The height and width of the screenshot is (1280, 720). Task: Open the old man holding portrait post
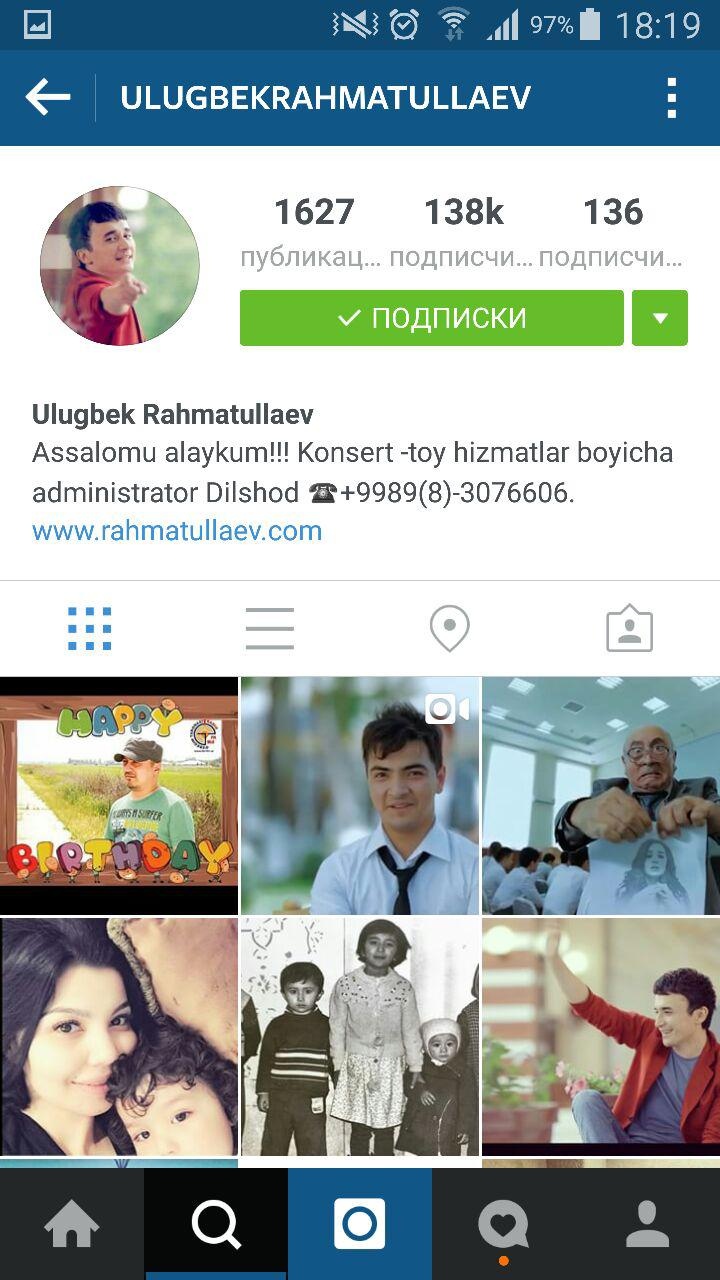pos(601,795)
